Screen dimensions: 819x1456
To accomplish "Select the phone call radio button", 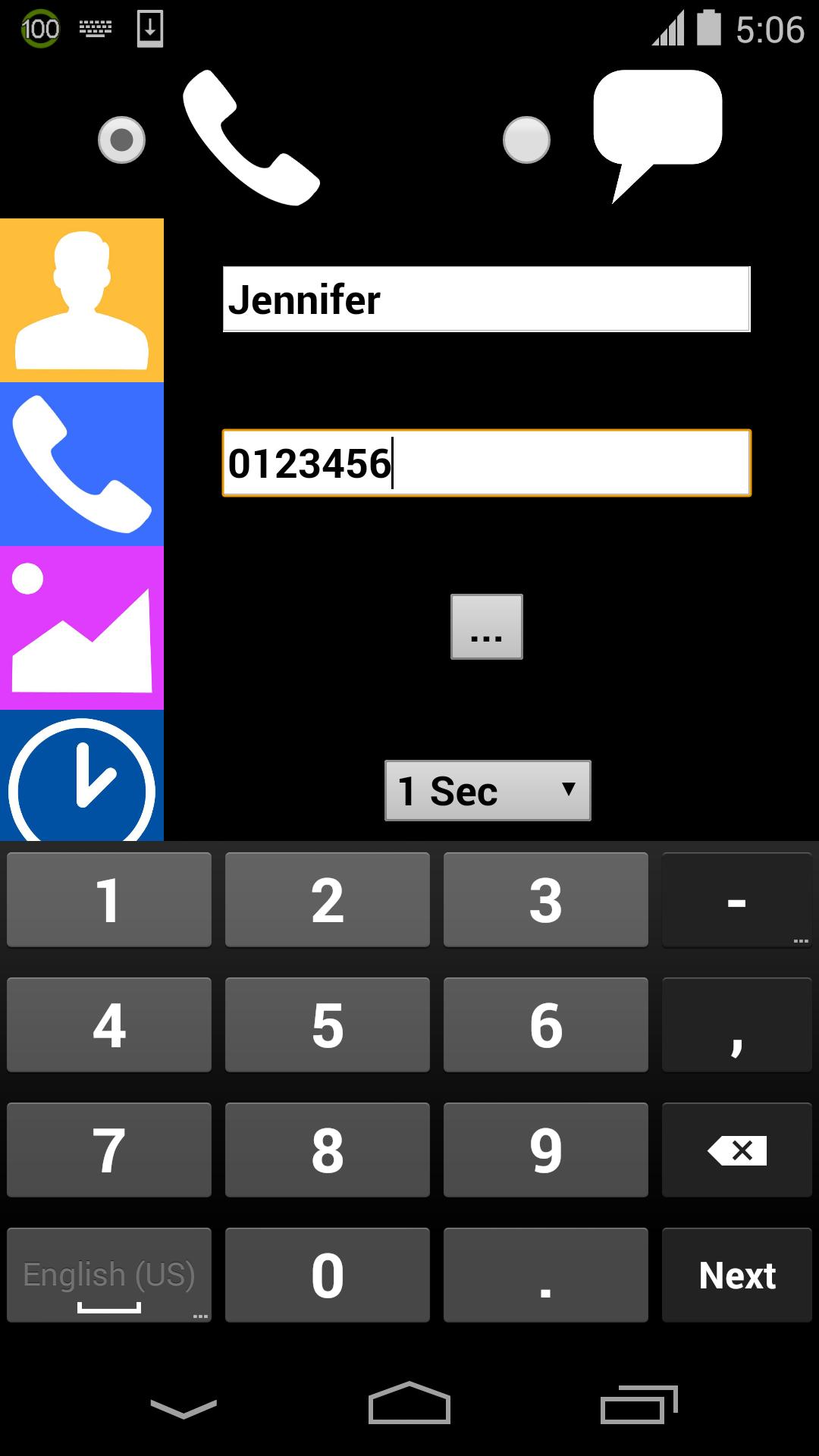I will [x=121, y=140].
